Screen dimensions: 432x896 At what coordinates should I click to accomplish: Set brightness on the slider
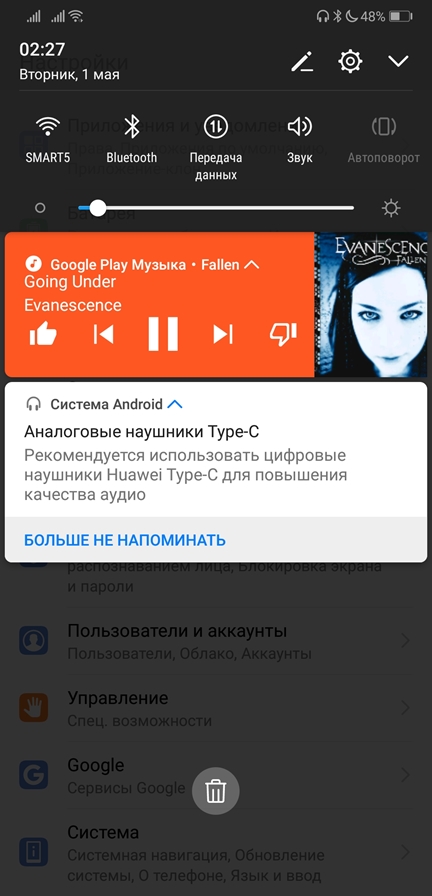[216, 208]
